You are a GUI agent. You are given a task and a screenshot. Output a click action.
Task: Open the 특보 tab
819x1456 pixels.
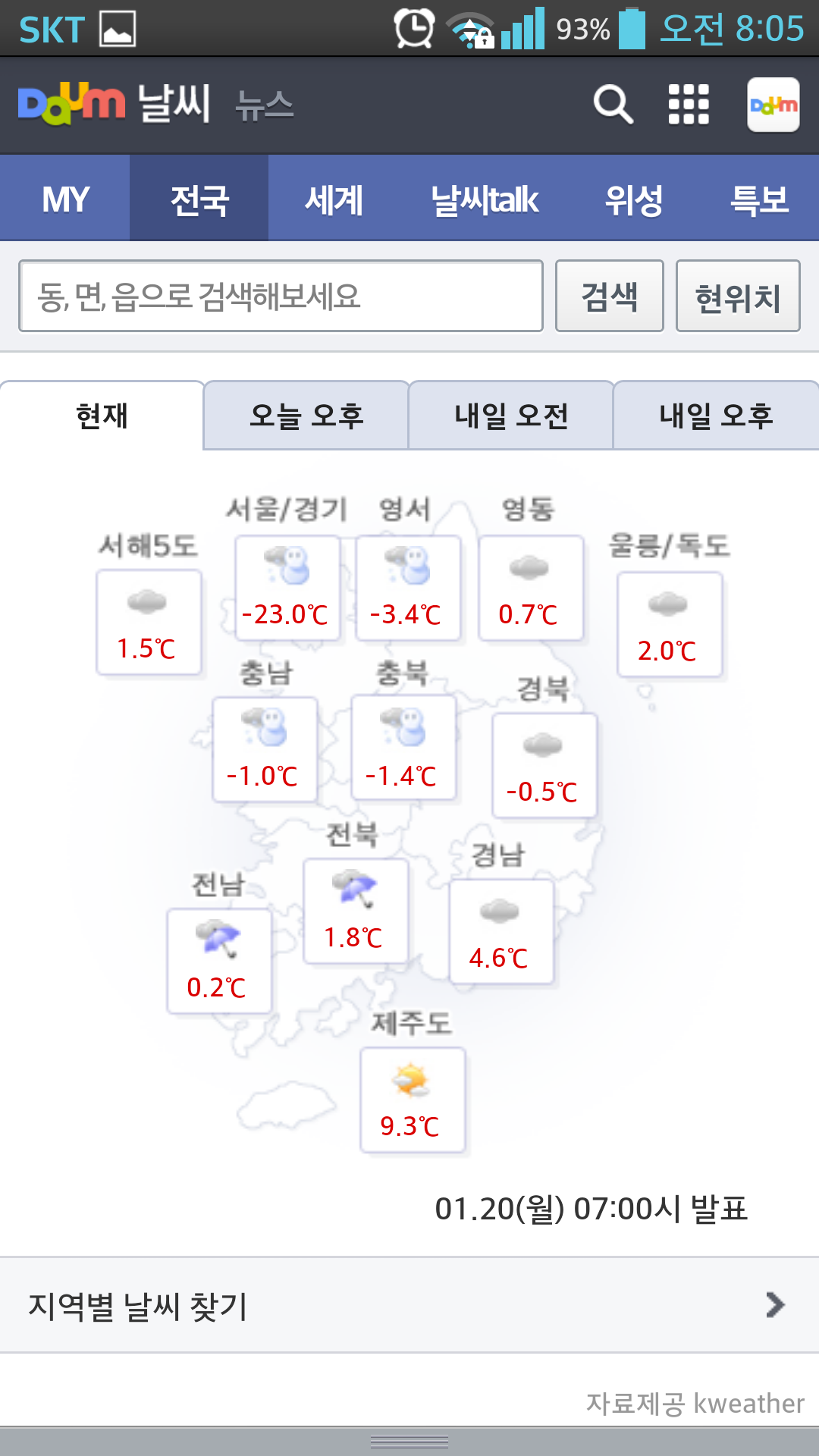click(x=759, y=199)
